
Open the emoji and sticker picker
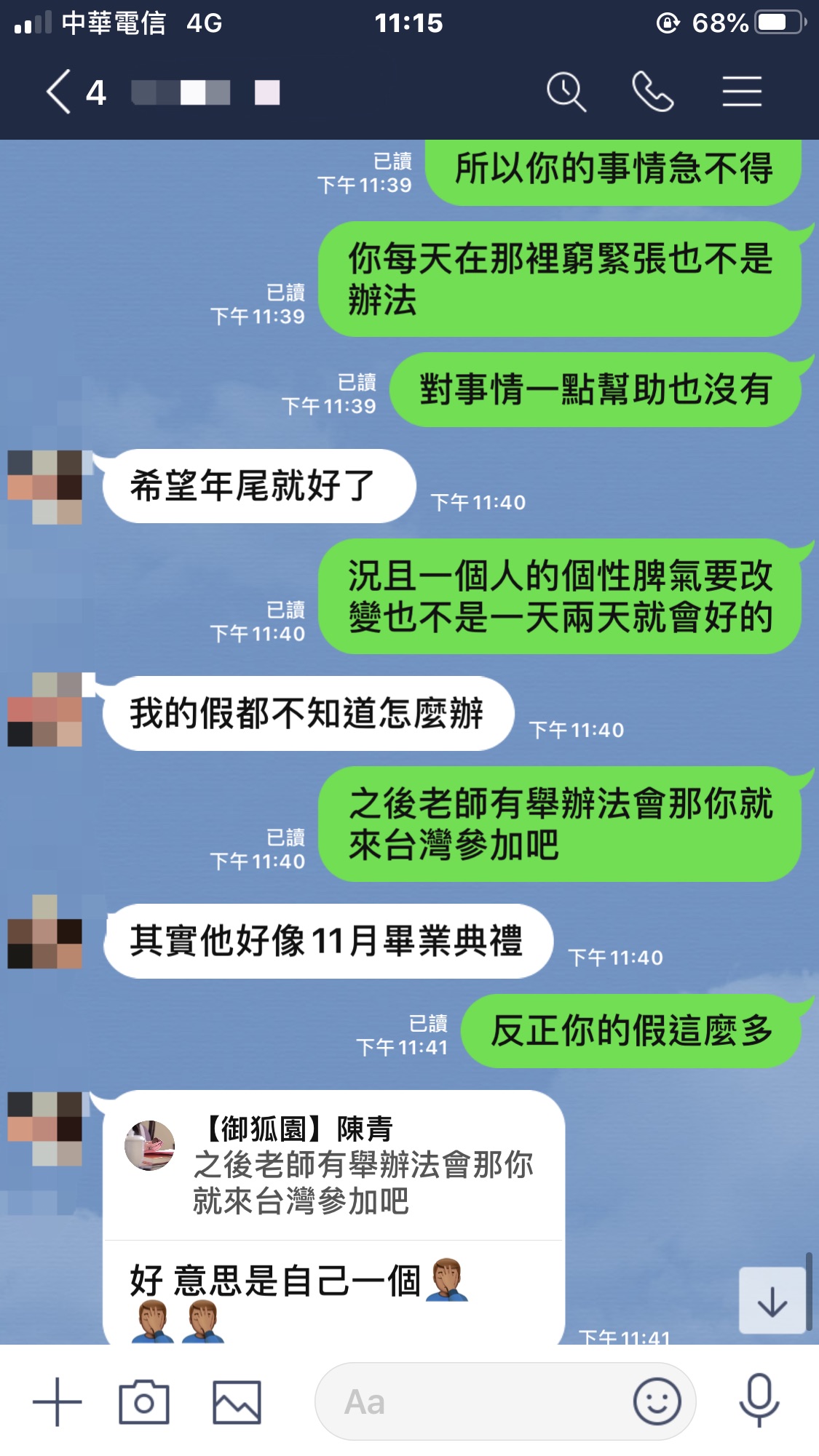[657, 1401]
